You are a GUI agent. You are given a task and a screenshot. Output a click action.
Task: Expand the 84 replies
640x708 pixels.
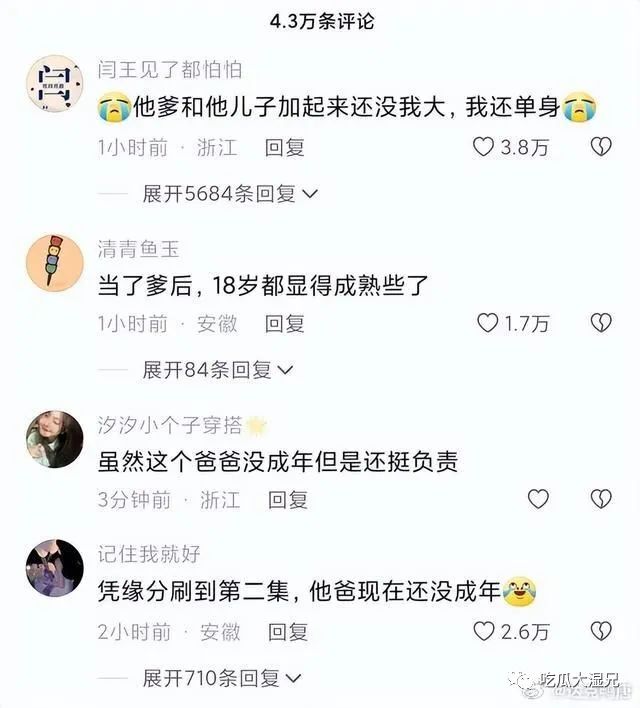click(x=218, y=370)
